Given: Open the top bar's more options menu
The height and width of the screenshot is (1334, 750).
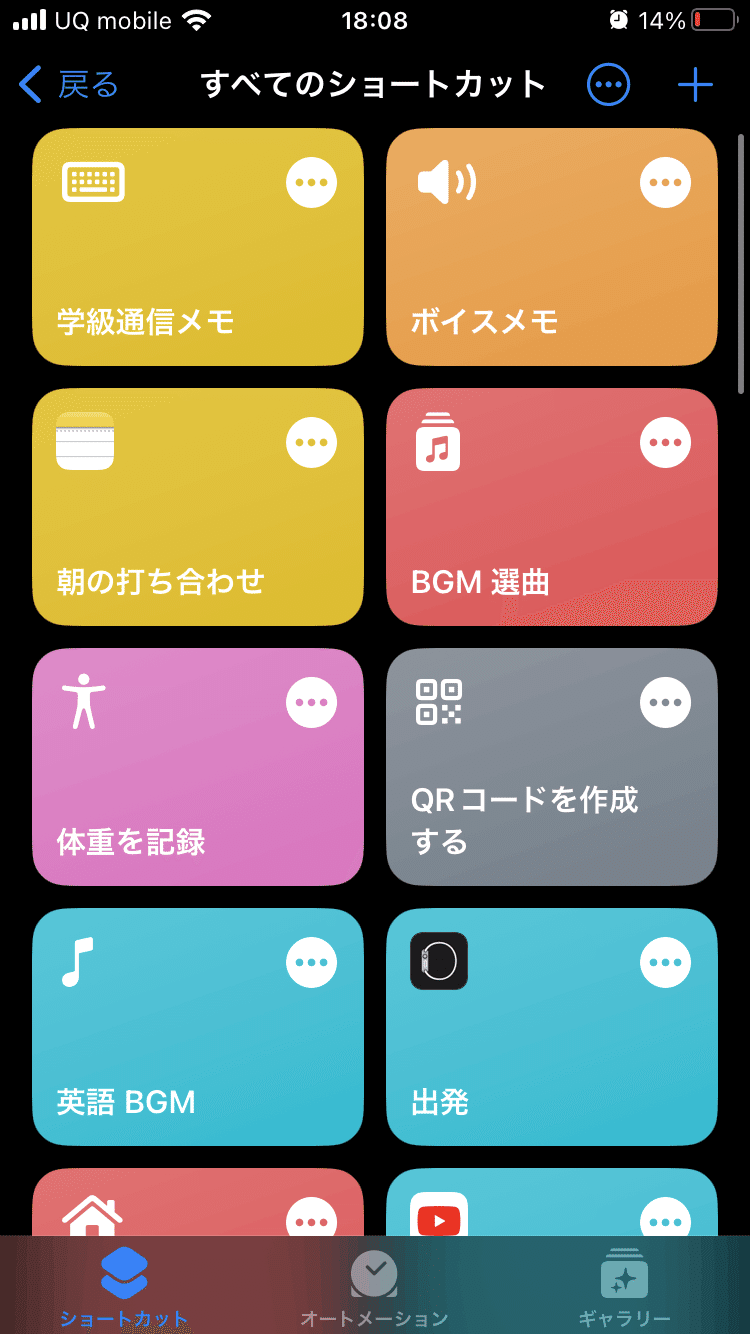Looking at the screenshot, I should click(608, 85).
